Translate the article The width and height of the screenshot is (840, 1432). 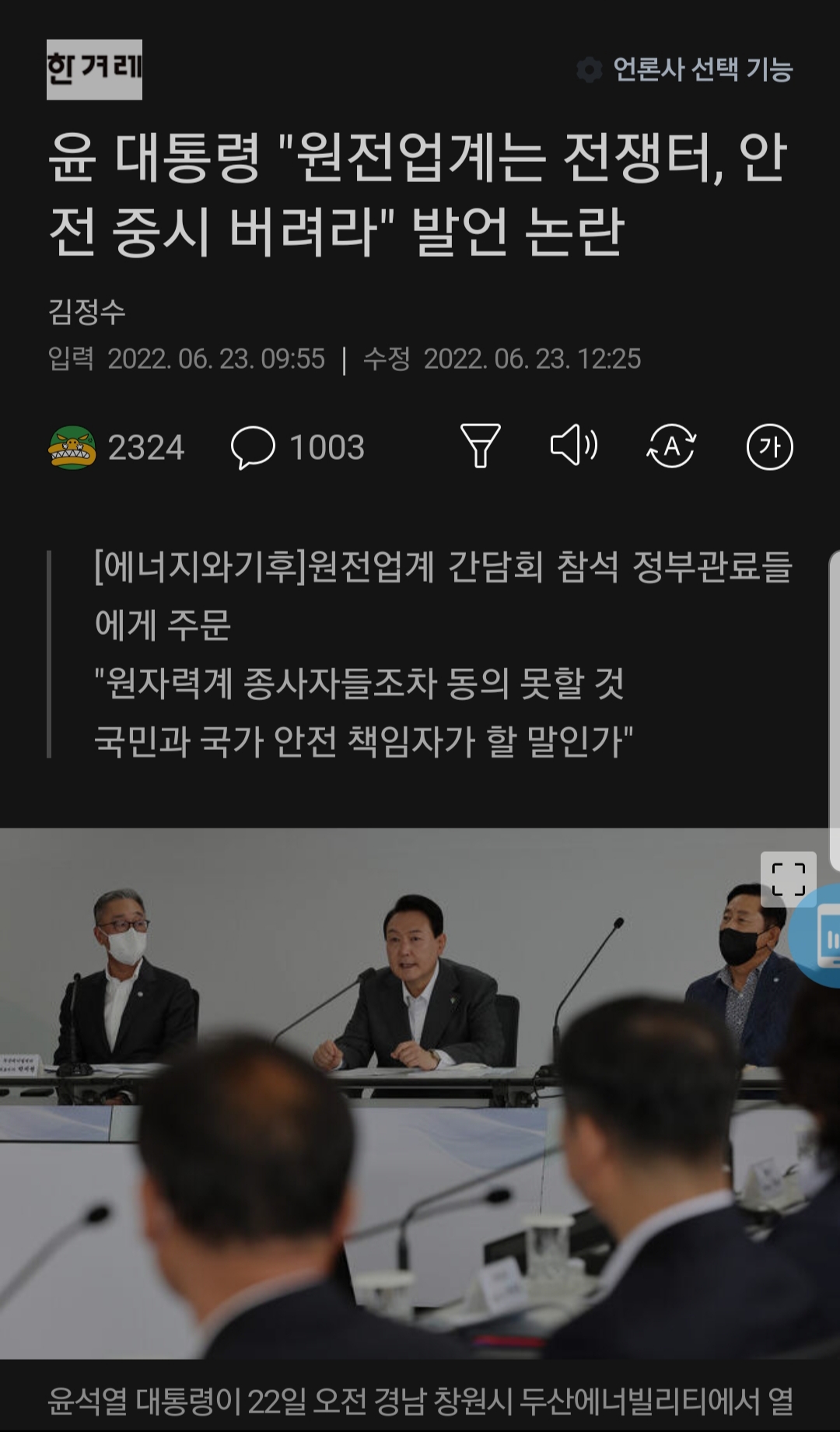point(671,446)
